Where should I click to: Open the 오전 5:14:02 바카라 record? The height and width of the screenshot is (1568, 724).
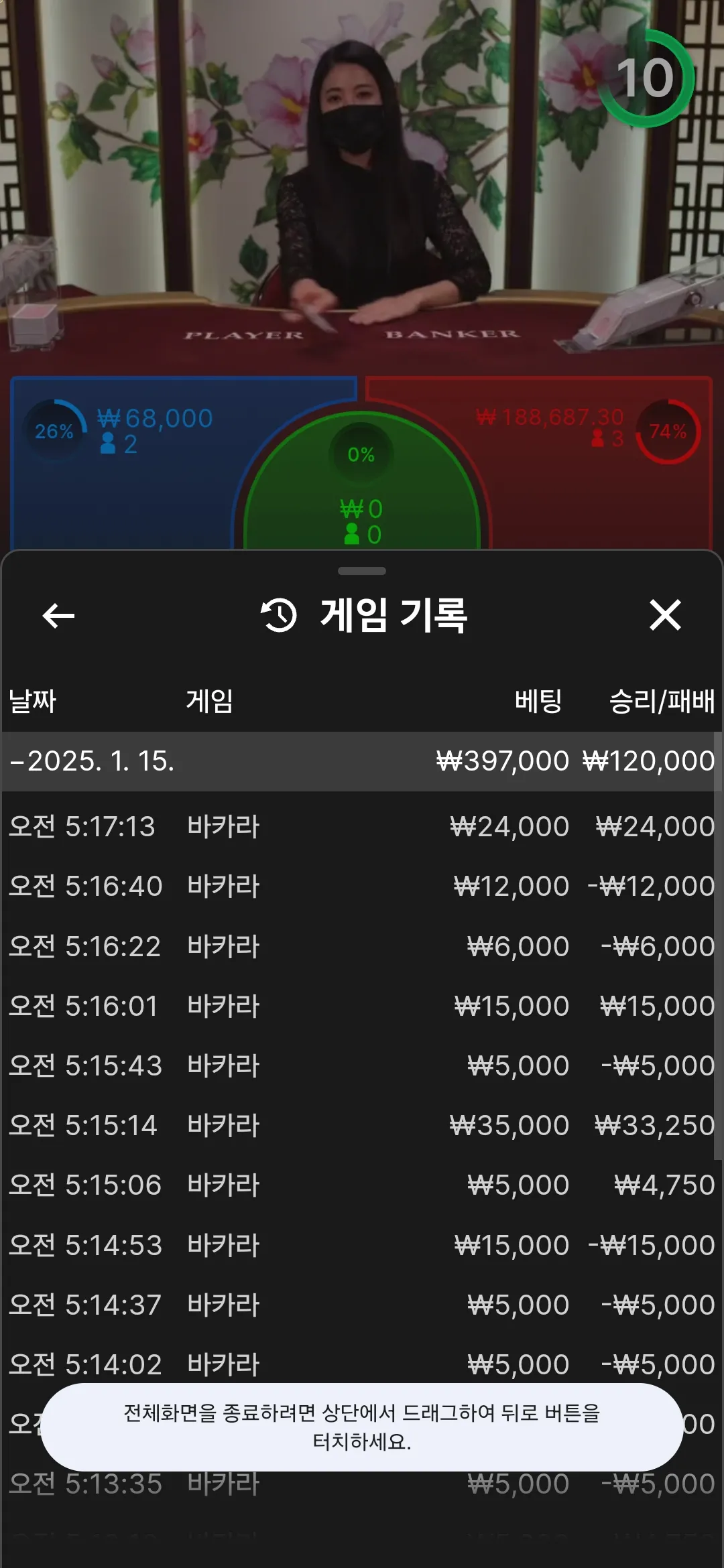(362, 1364)
